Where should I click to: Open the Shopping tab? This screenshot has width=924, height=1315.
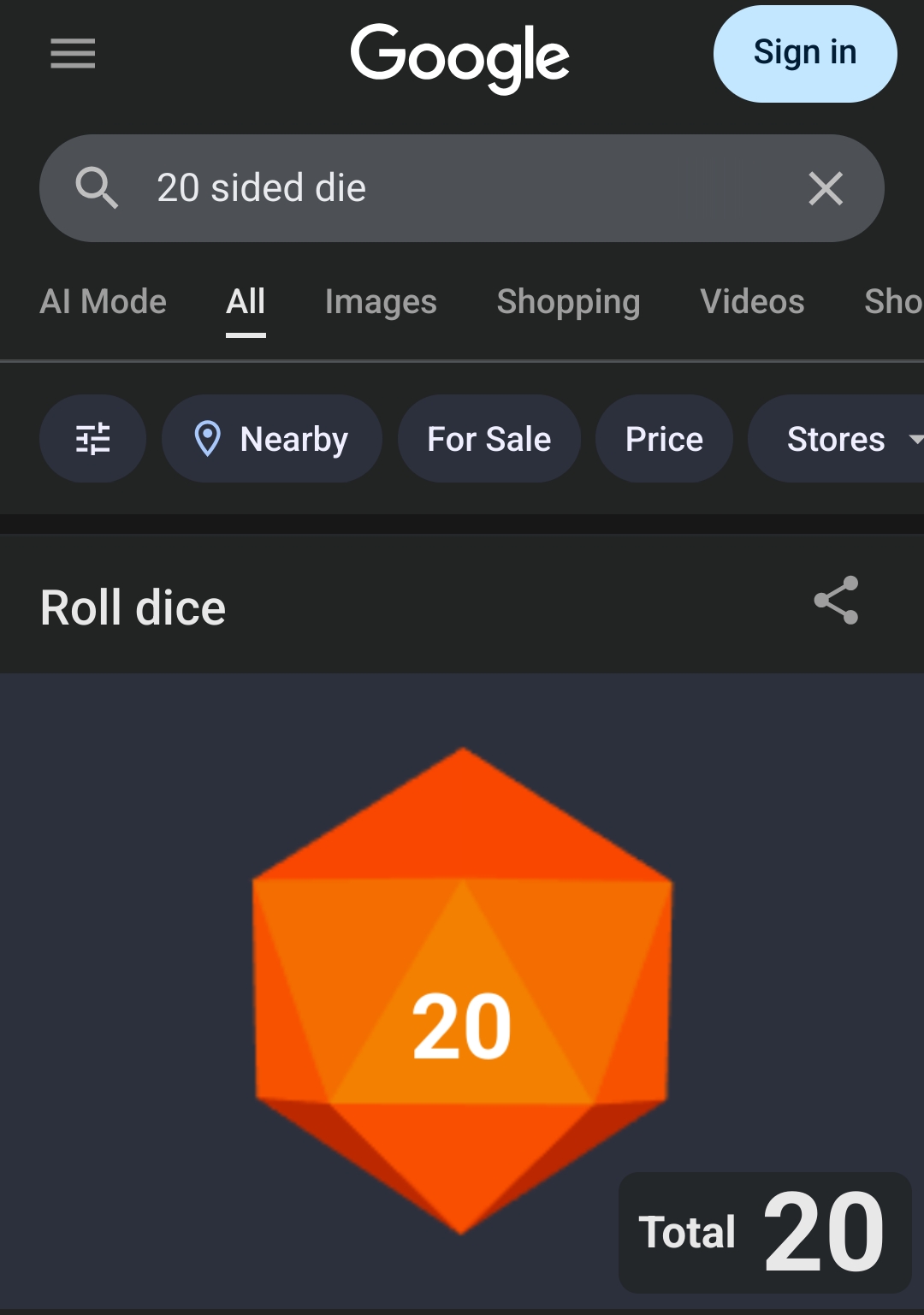pos(568,302)
